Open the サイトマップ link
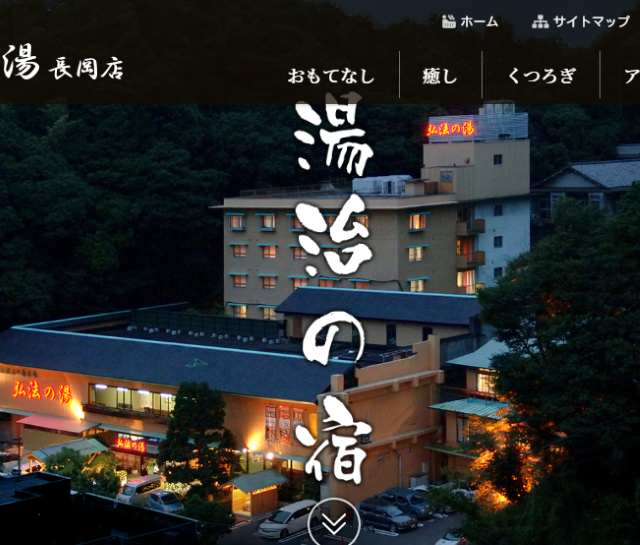 point(581,21)
